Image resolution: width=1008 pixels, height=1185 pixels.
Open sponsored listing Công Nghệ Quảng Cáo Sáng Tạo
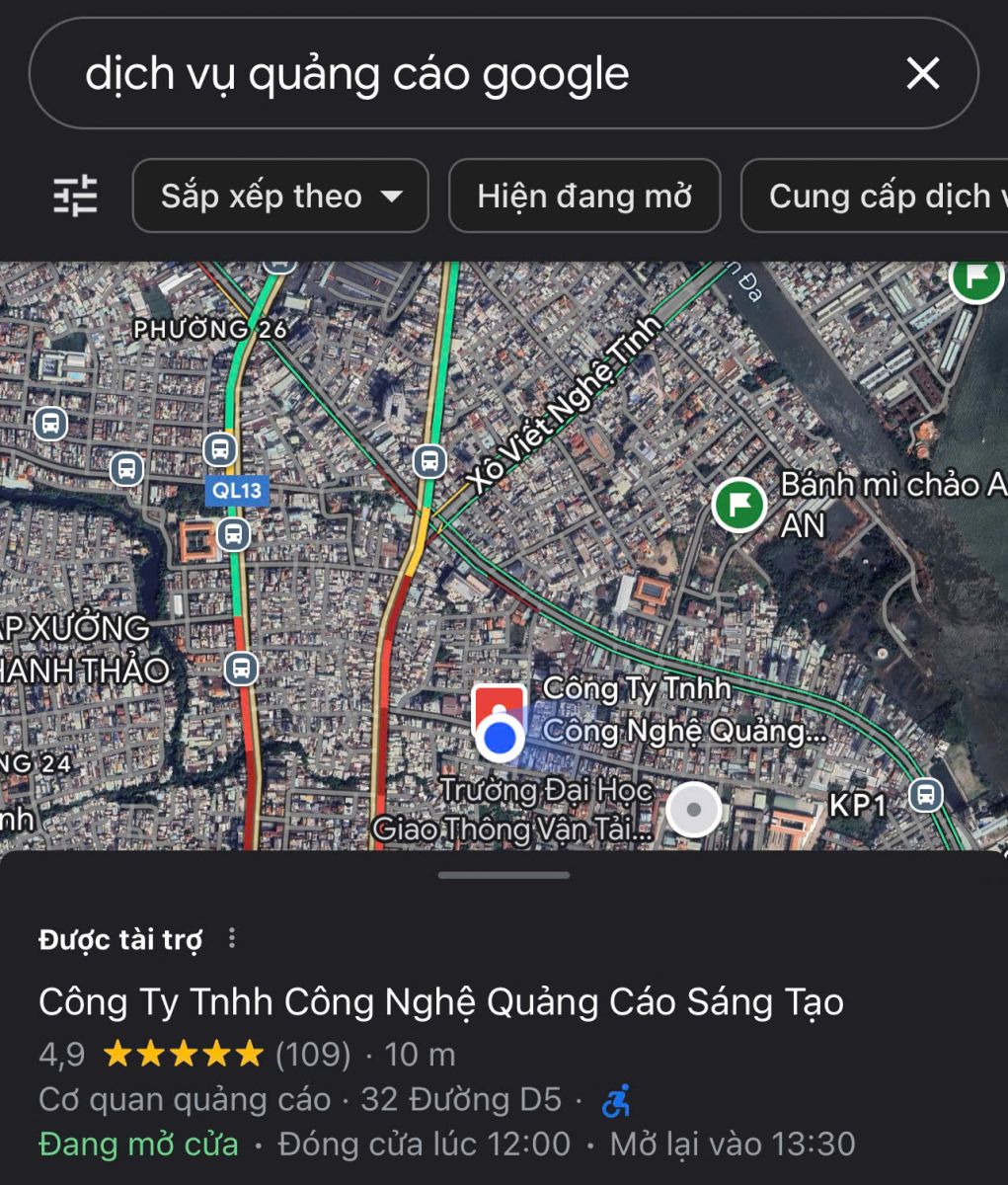pyautogui.click(x=440, y=1002)
